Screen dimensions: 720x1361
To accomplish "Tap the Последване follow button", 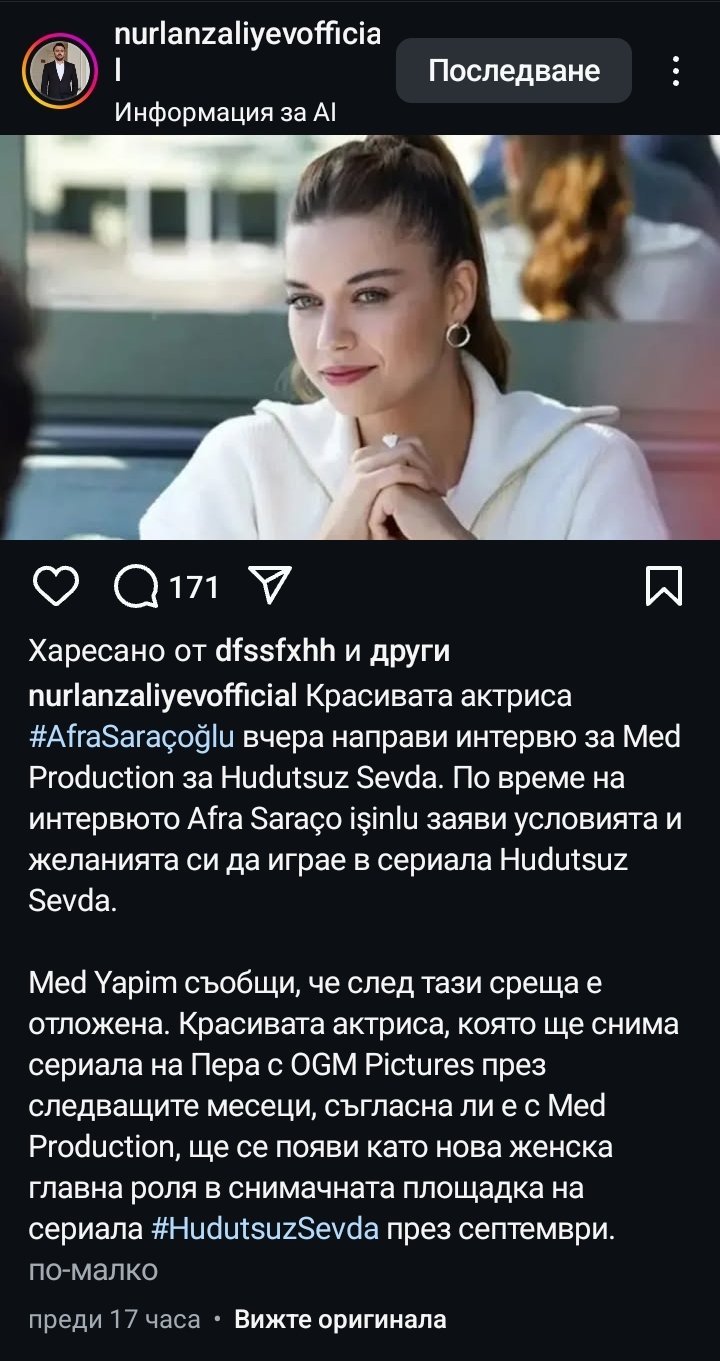I will [514, 71].
